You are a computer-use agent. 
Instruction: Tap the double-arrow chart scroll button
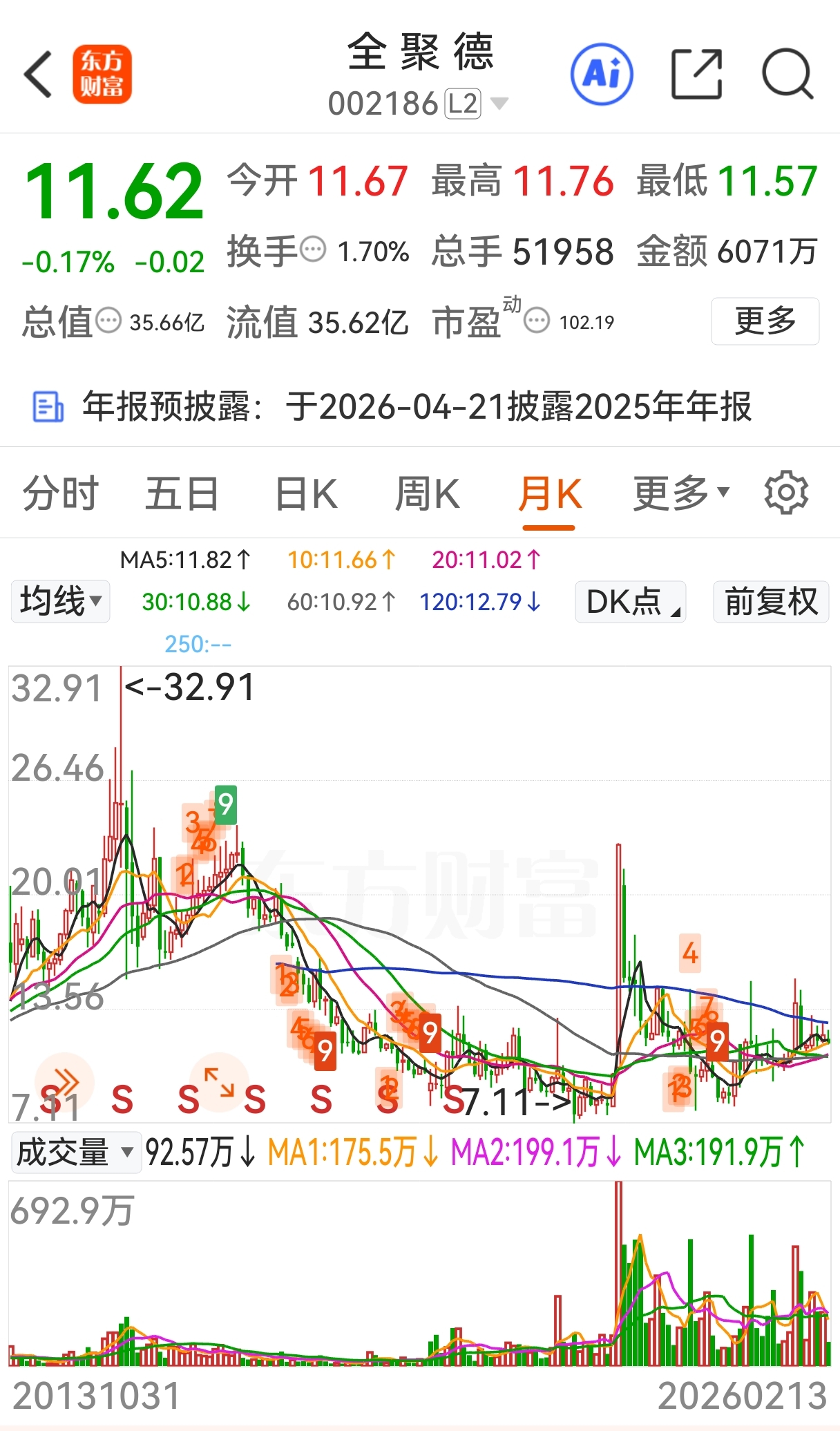point(64,1082)
